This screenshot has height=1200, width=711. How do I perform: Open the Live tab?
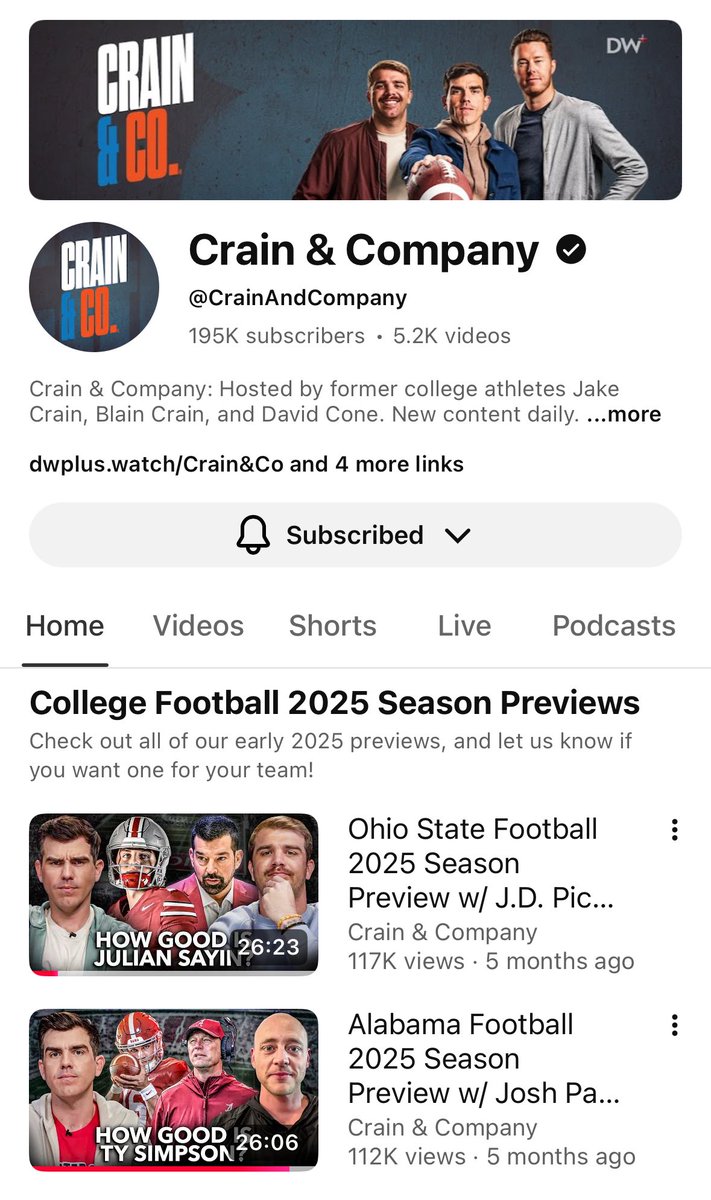point(464,626)
